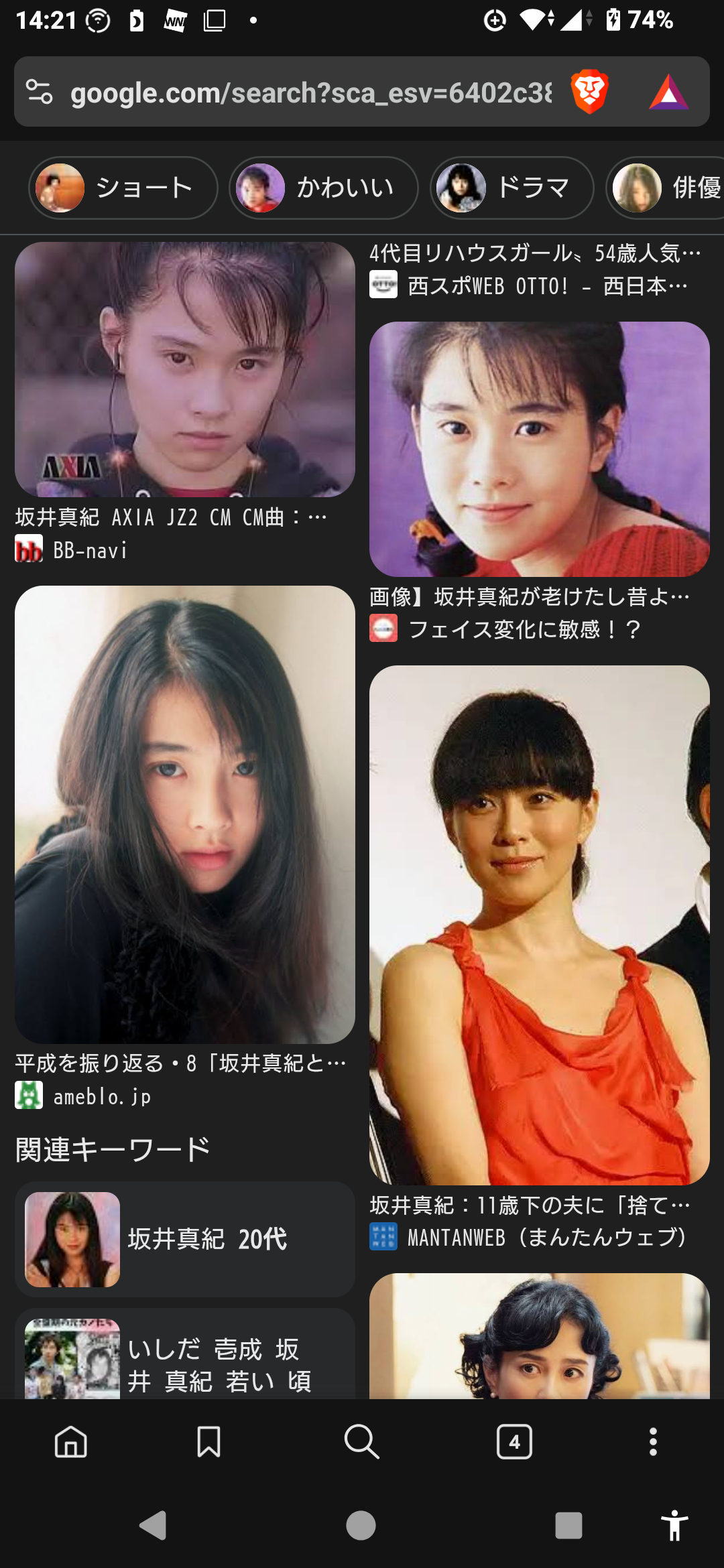Go back using system back button

(x=153, y=1526)
